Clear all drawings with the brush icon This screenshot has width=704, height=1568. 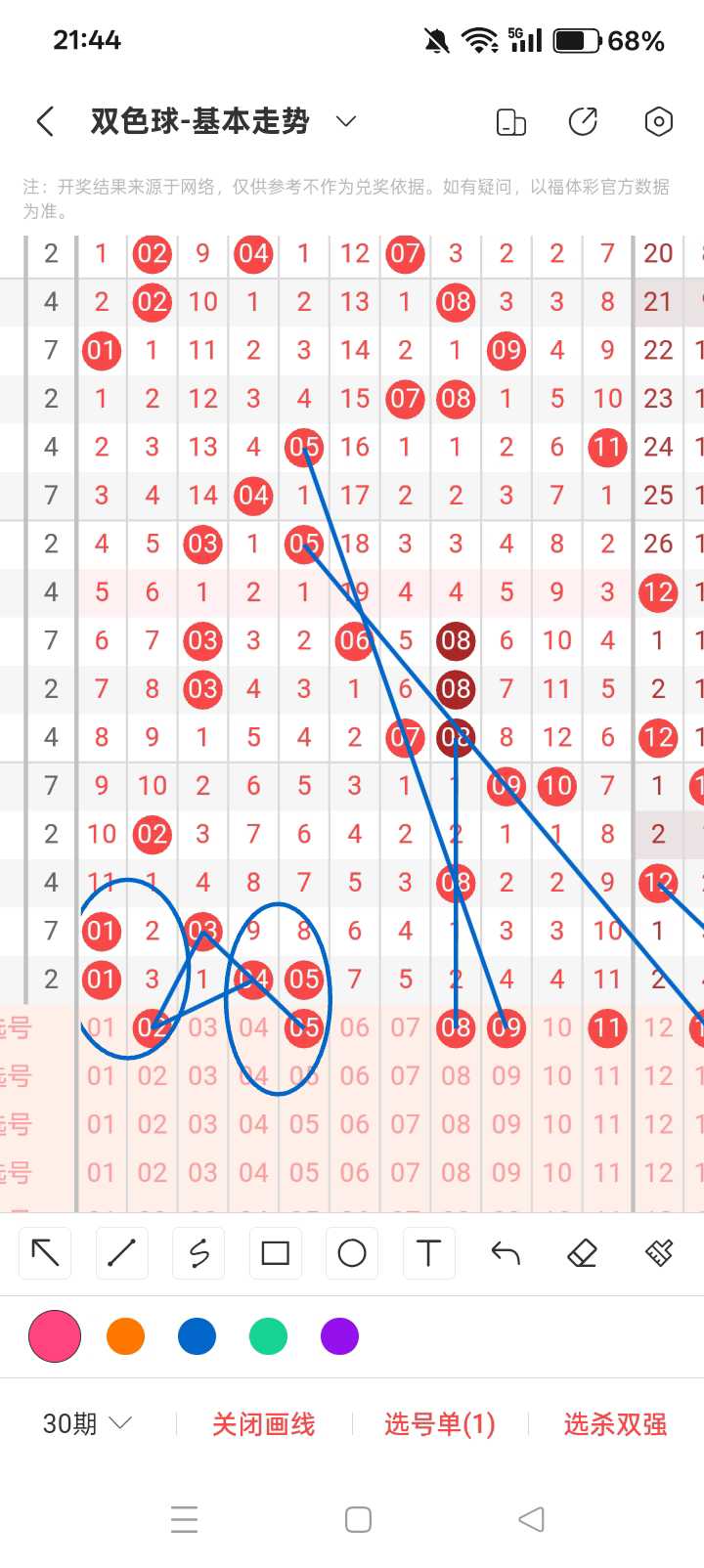659,1252
